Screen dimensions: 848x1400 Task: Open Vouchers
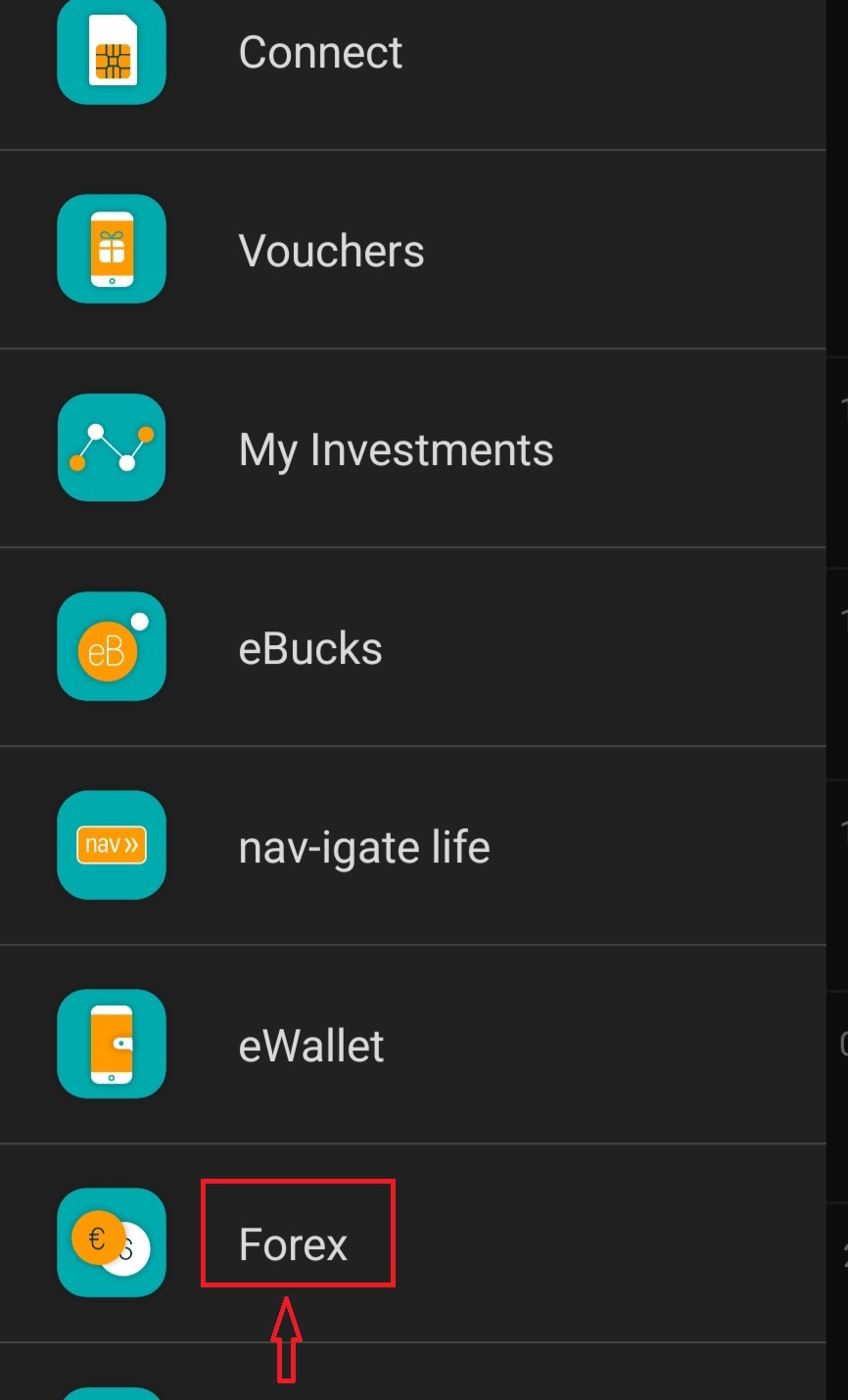[331, 252]
